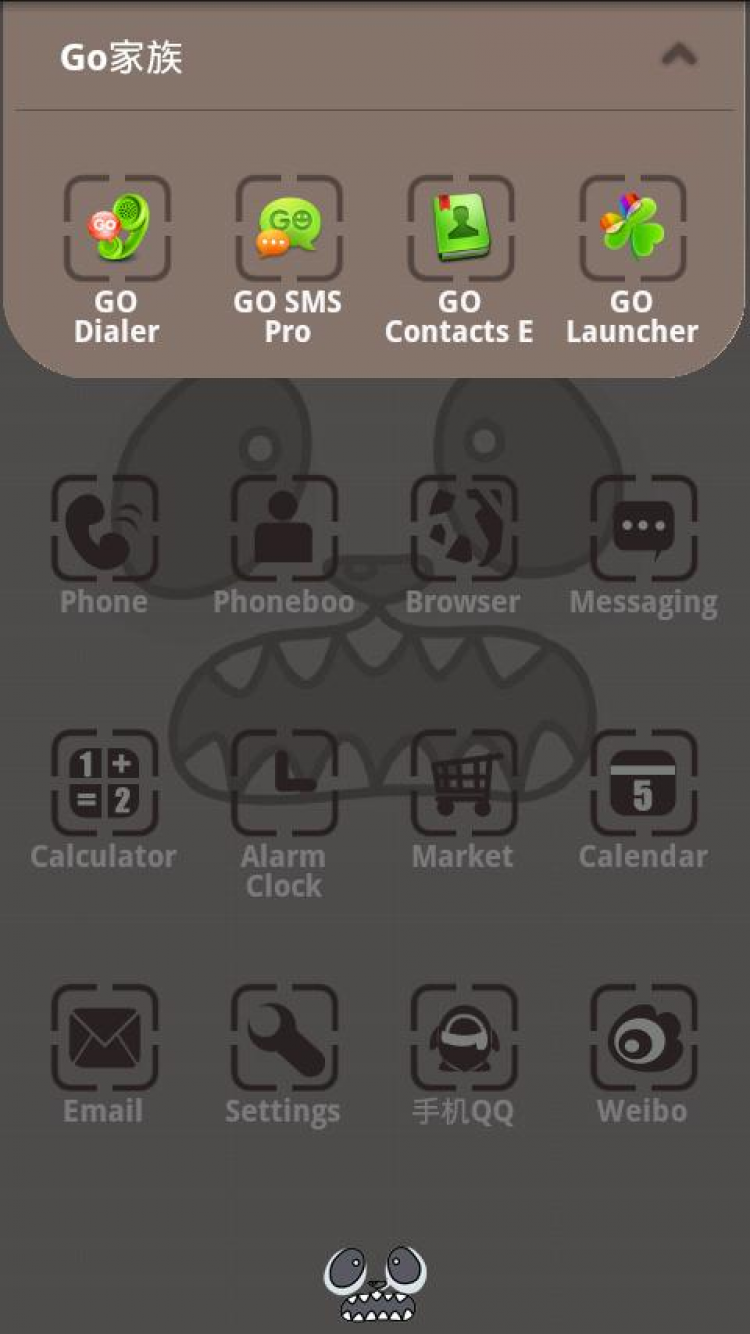Image resolution: width=750 pixels, height=1334 pixels.
Task: Open the Phonebook app
Action: 284,528
